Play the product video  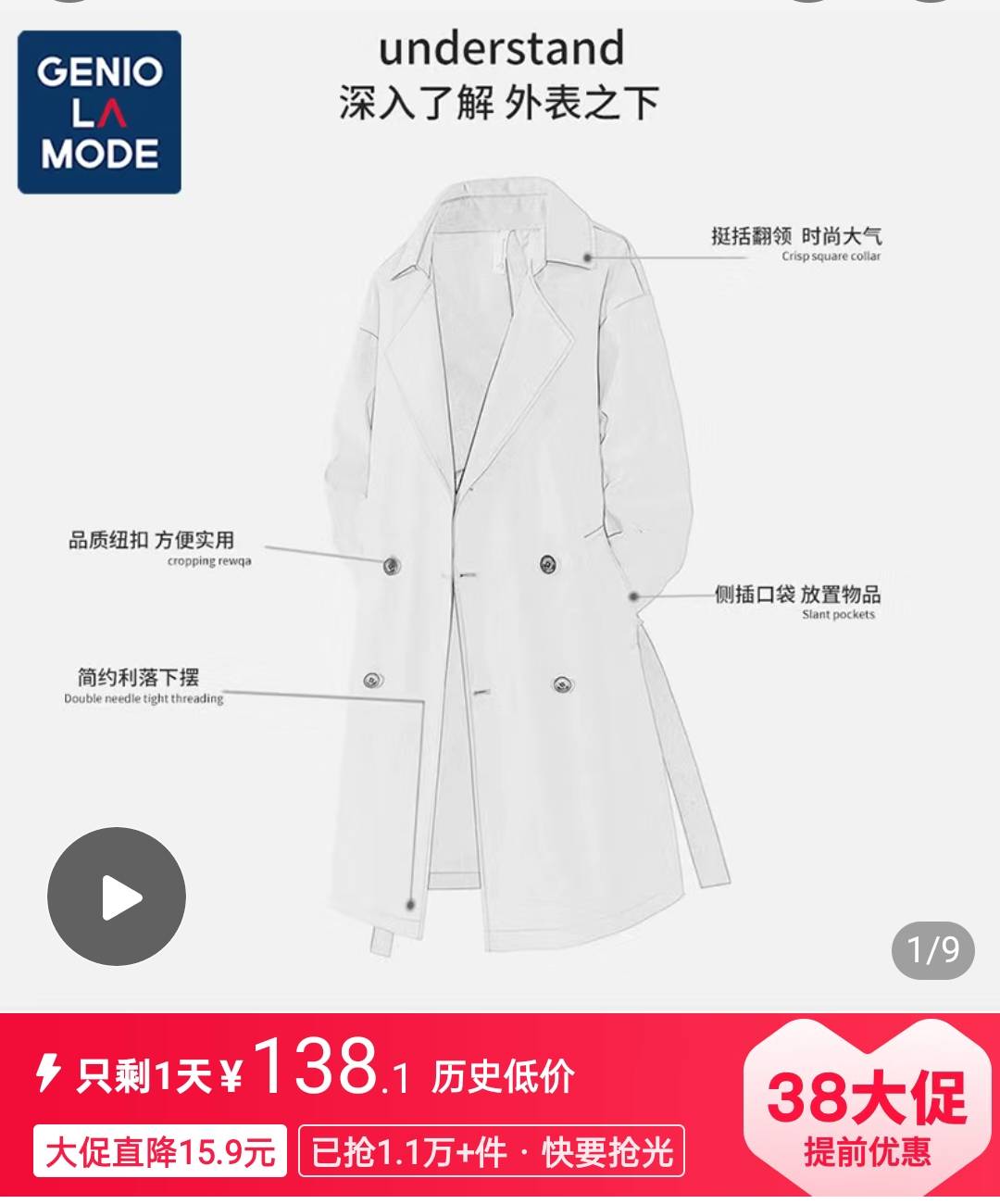click(117, 897)
